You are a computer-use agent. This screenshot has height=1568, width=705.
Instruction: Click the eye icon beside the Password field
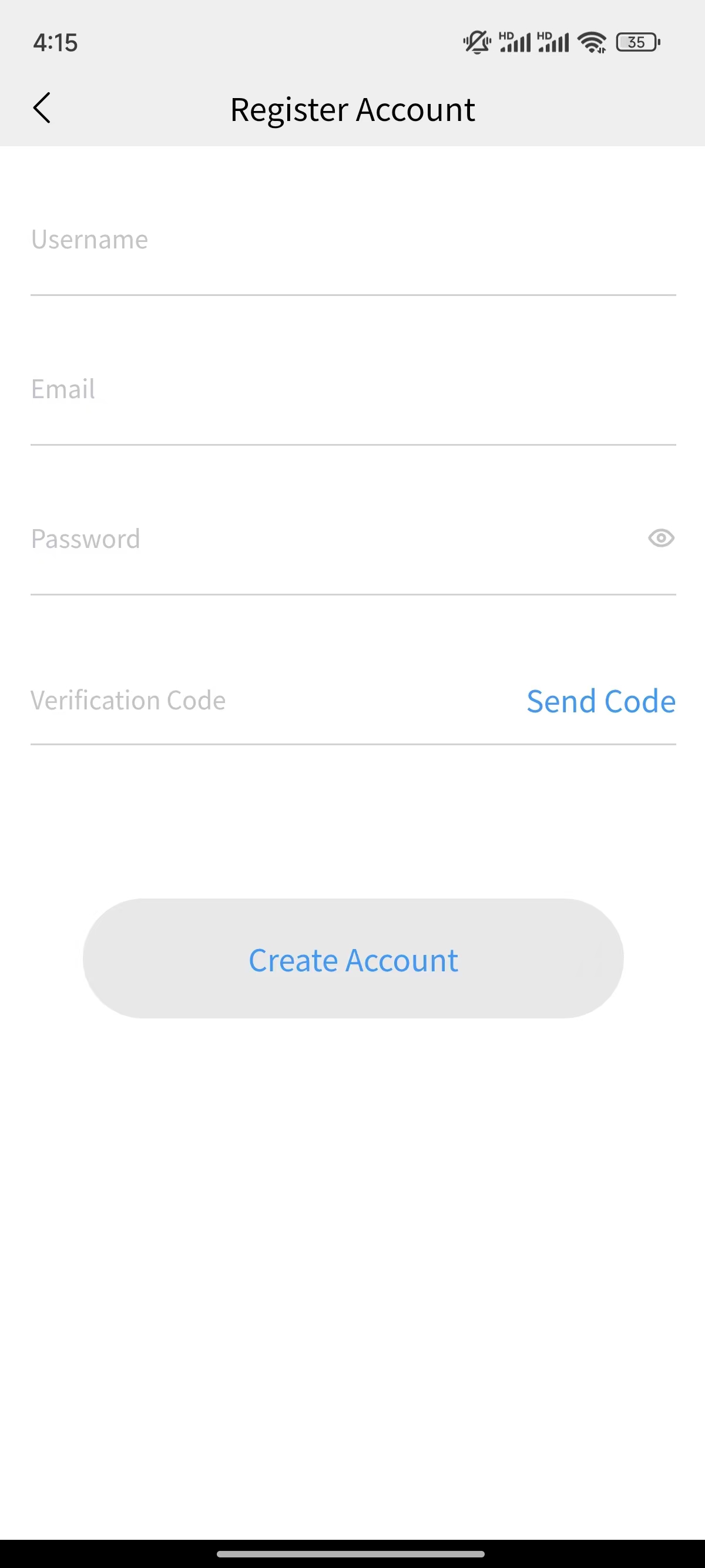click(661, 539)
